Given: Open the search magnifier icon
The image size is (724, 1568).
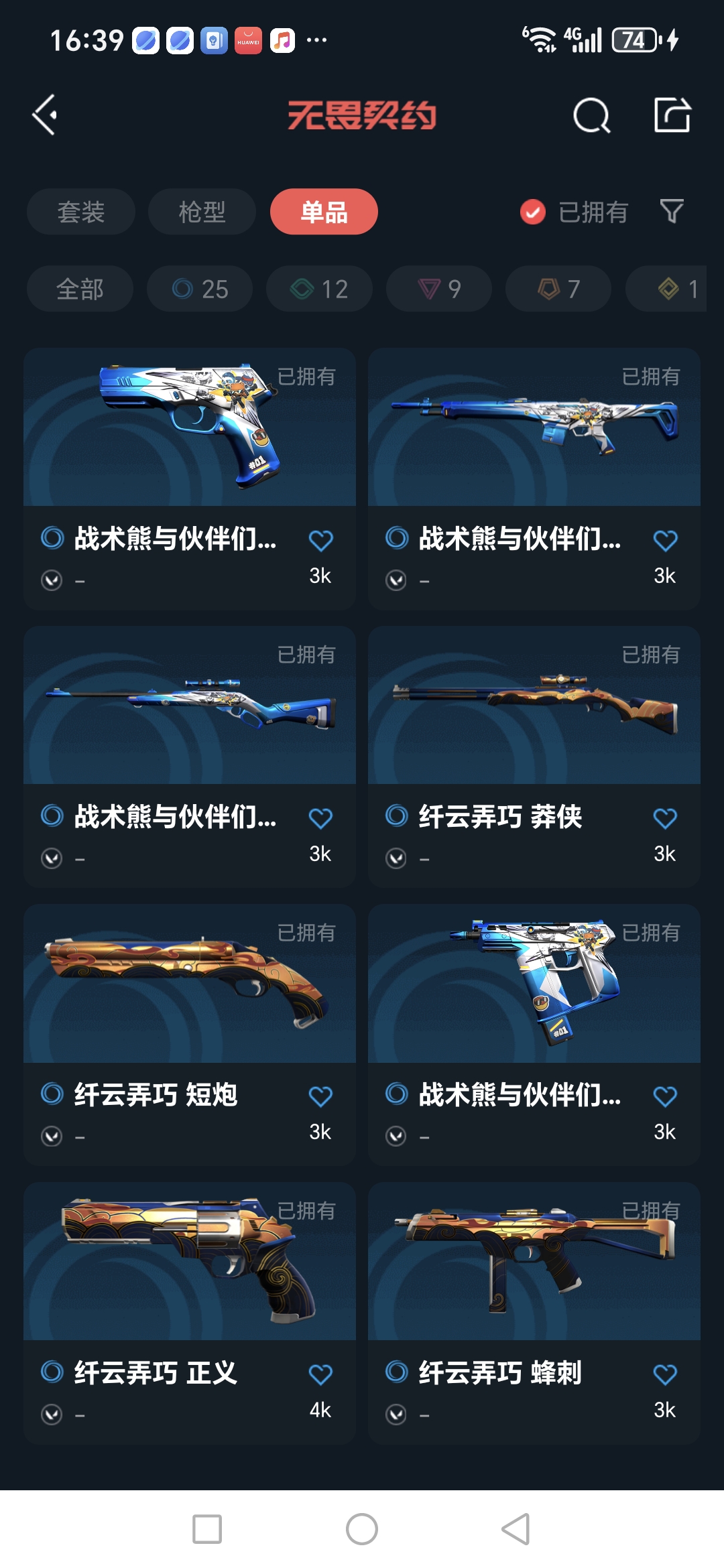Looking at the screenshot, I should pos(591,116).
